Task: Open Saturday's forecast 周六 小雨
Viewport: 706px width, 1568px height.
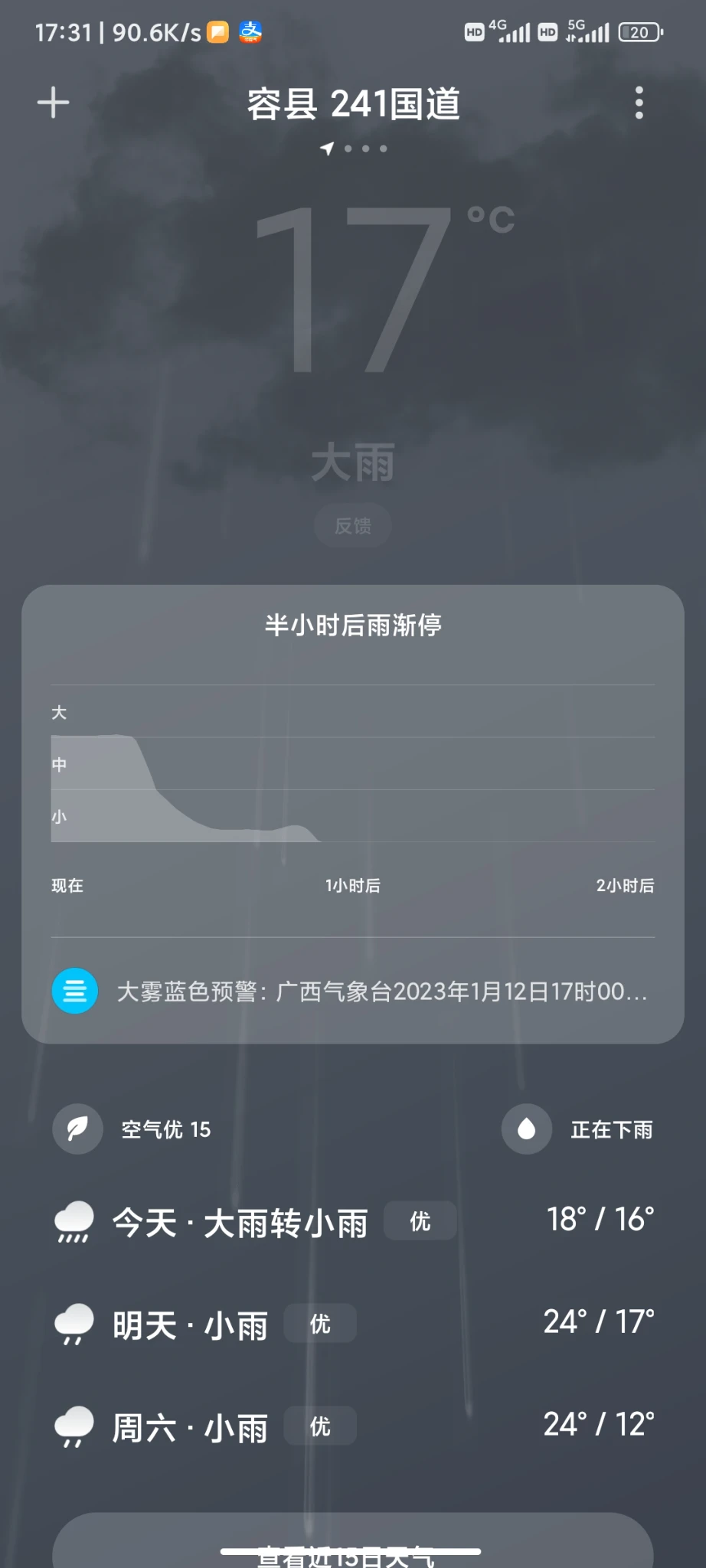Action: 352,1426
